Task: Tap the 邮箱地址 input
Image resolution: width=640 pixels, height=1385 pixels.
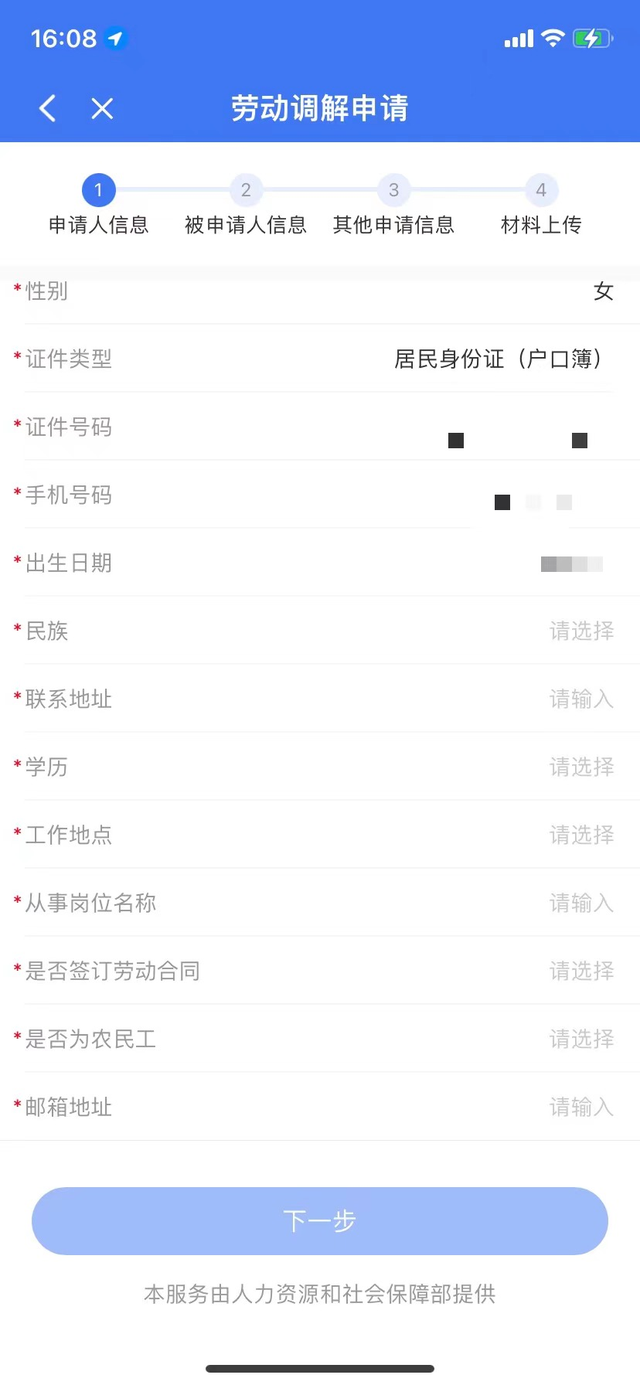Action: click(x=320, y=1107)
